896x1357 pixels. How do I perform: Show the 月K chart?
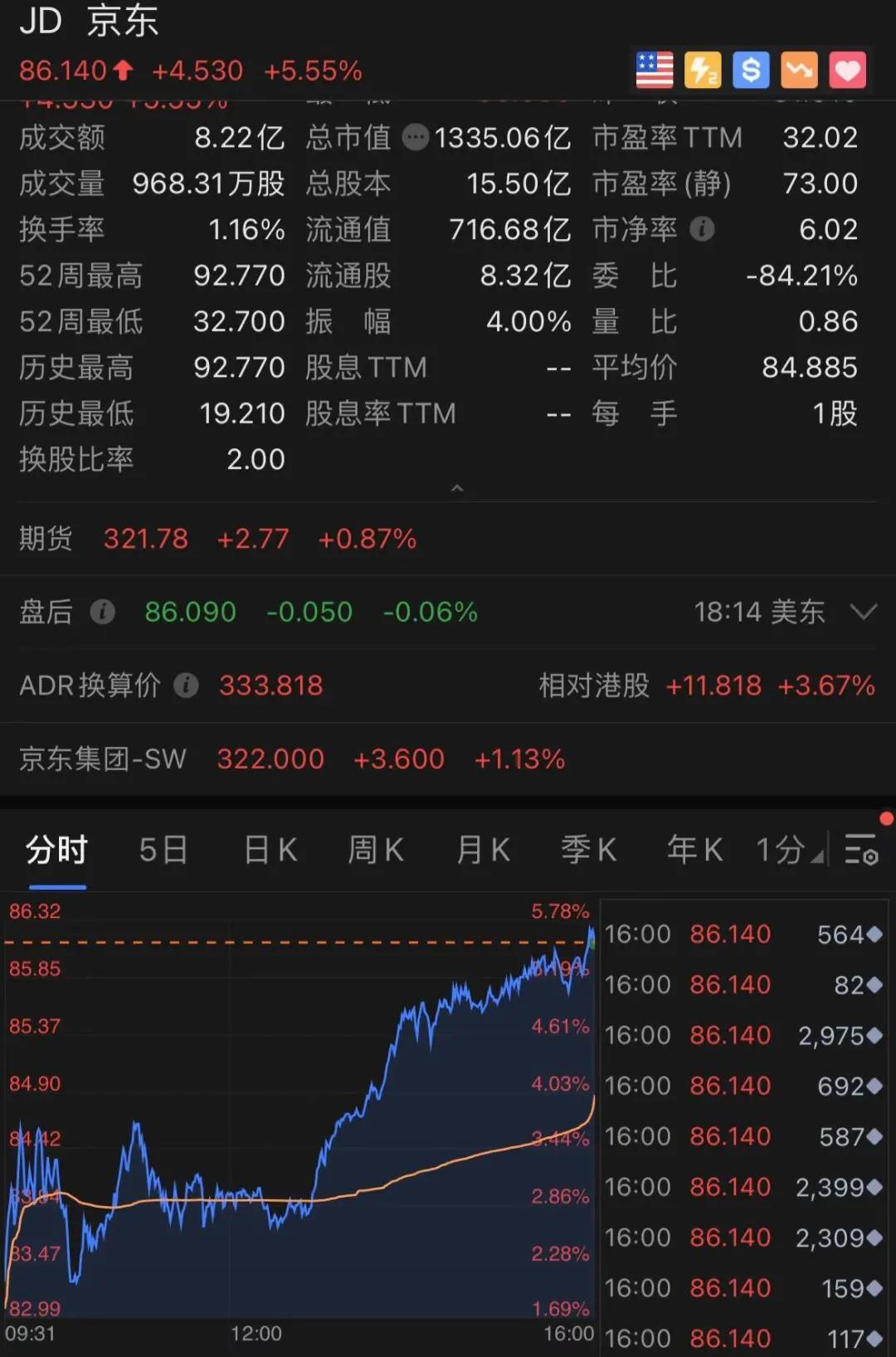click(x=483, y=850)
